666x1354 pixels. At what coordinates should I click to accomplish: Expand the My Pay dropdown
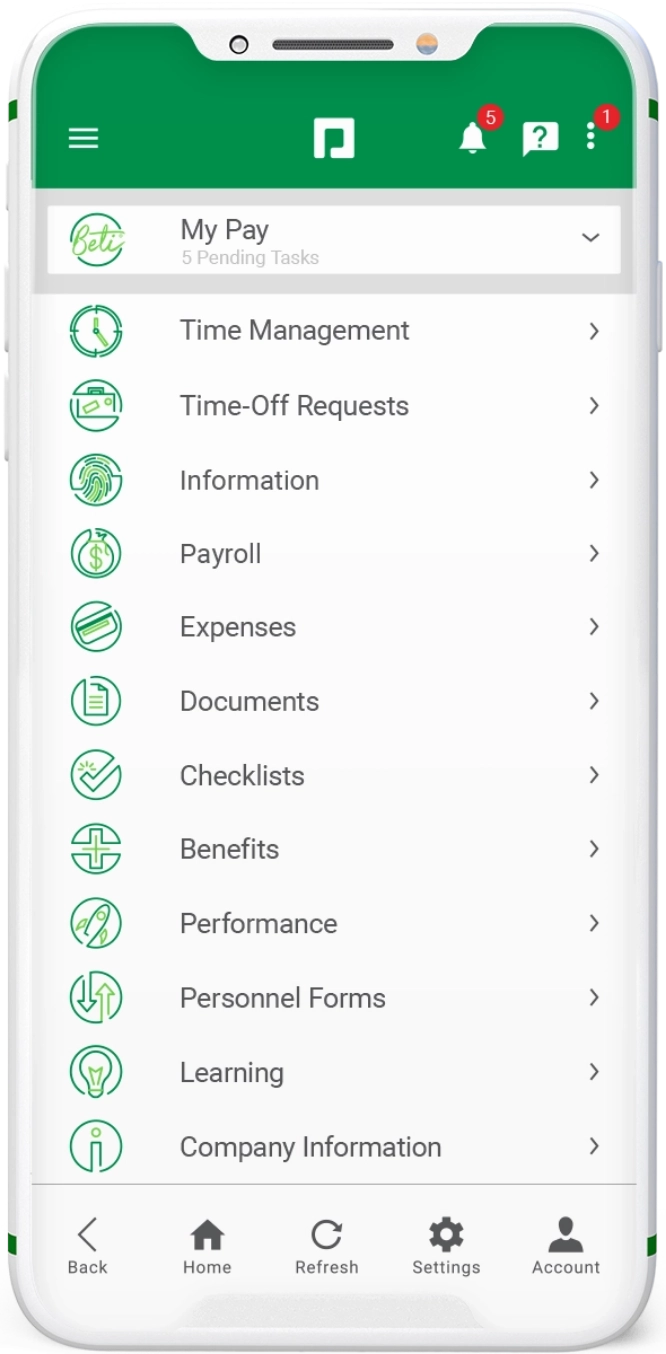click(590, 238)
